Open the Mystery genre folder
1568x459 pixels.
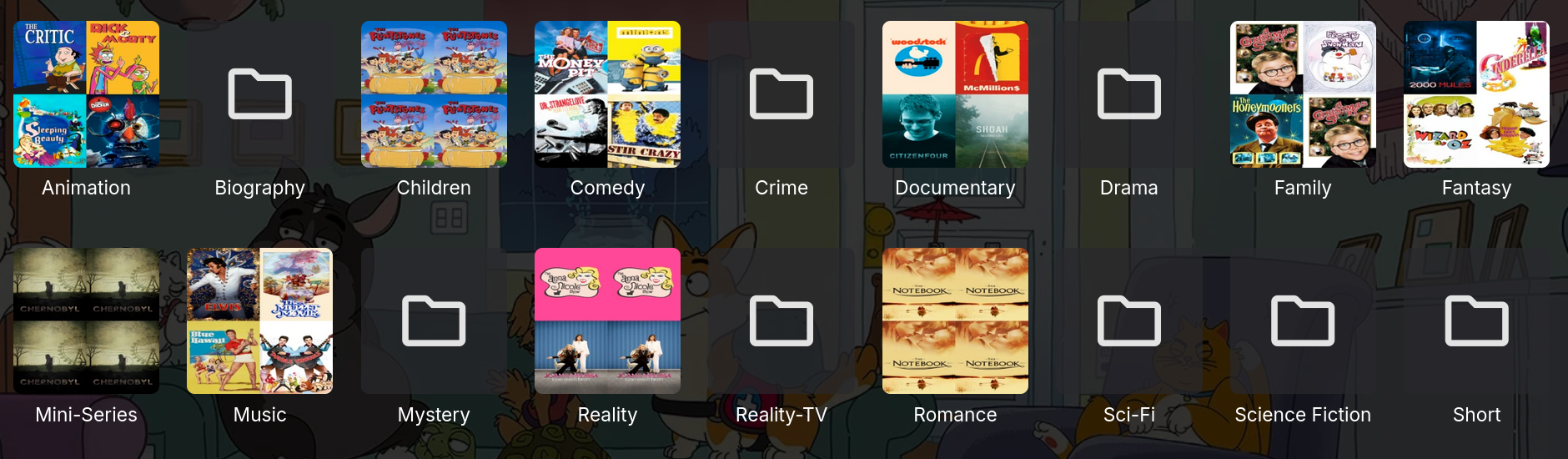[x=434, y=321]
